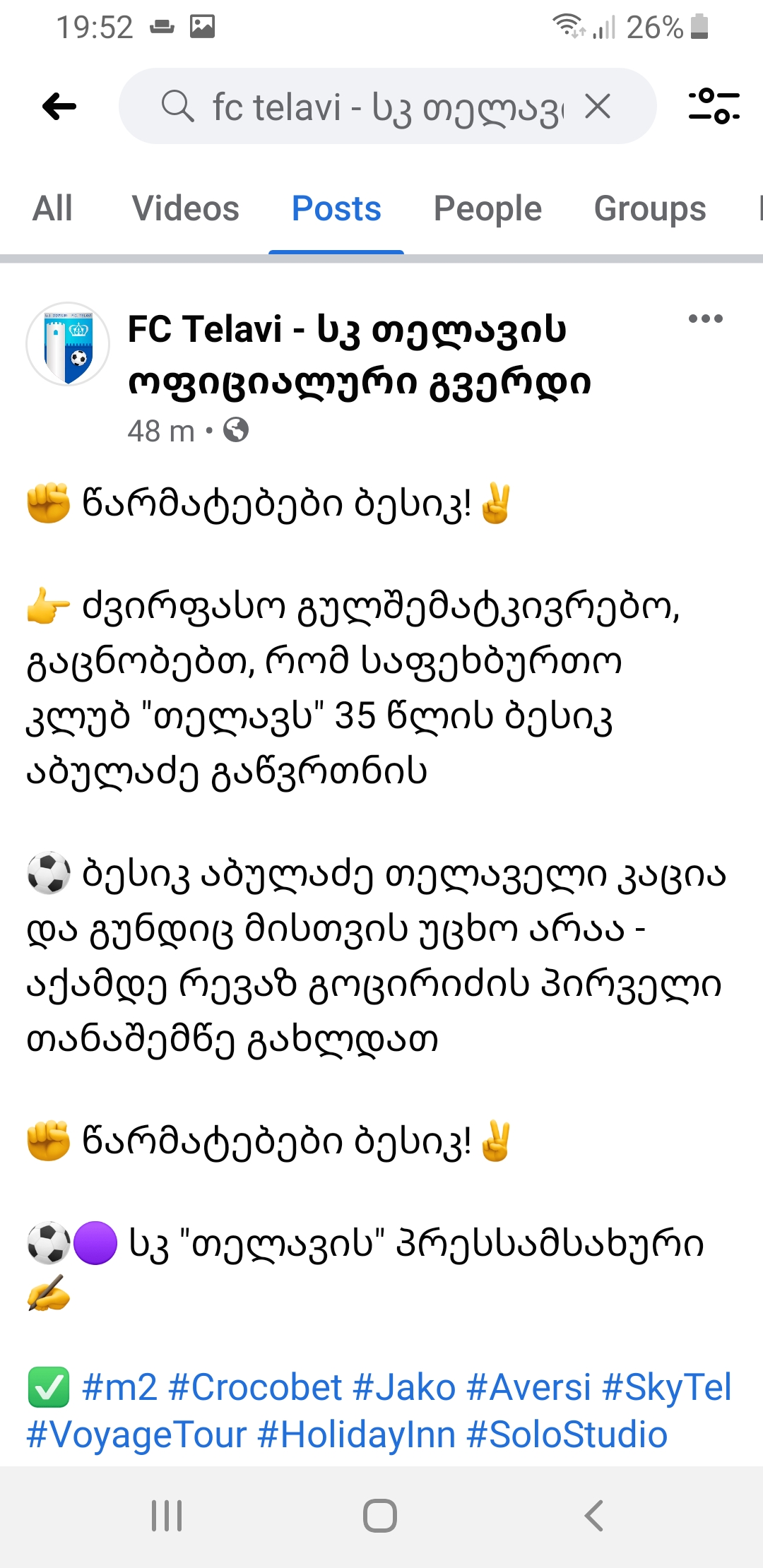The height and width of the screenshot is (1568, 763).
Task: Switch to the Videos tab
Action: (x=185, y=209)
